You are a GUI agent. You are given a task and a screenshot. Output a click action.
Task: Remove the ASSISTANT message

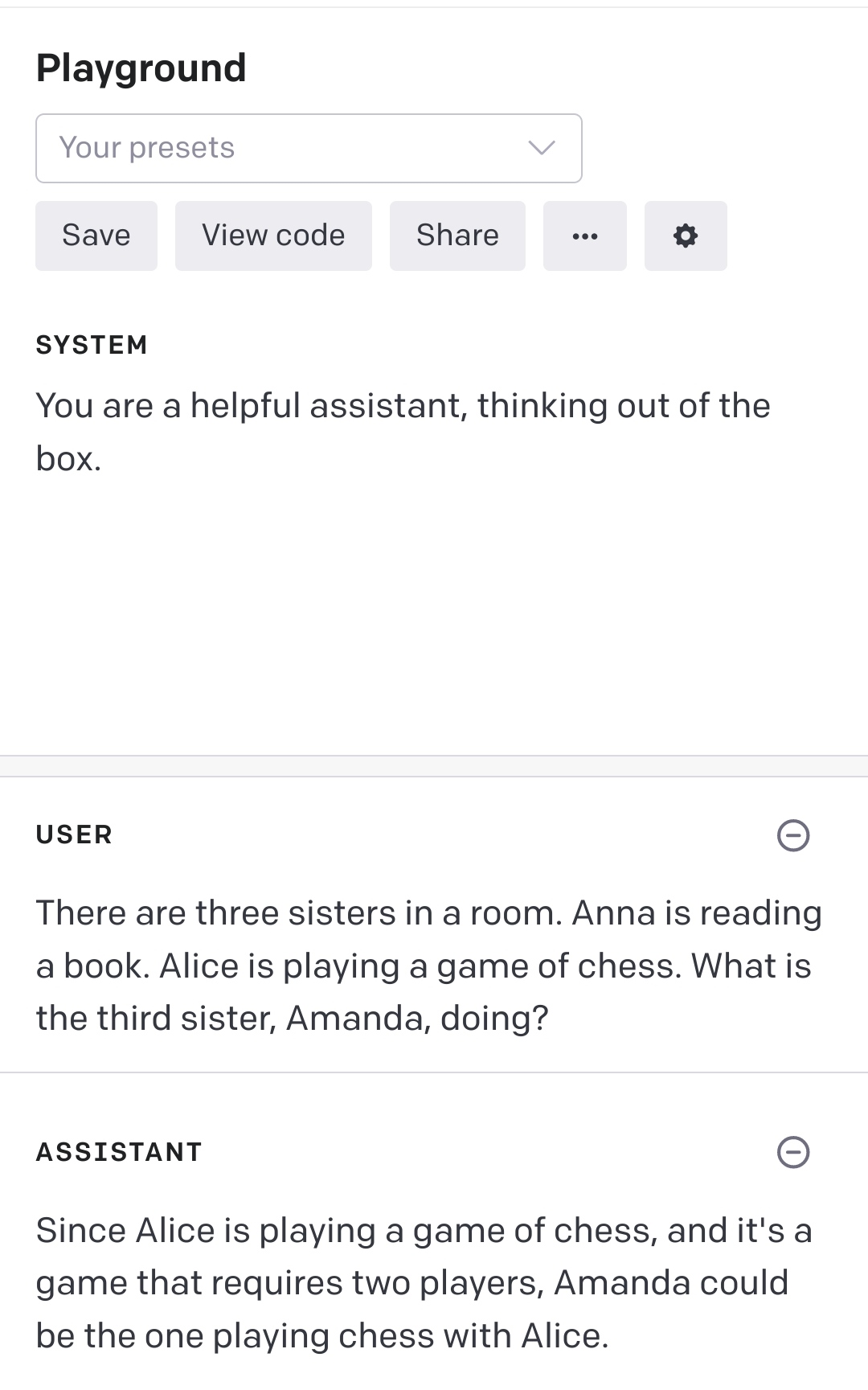793,1152
